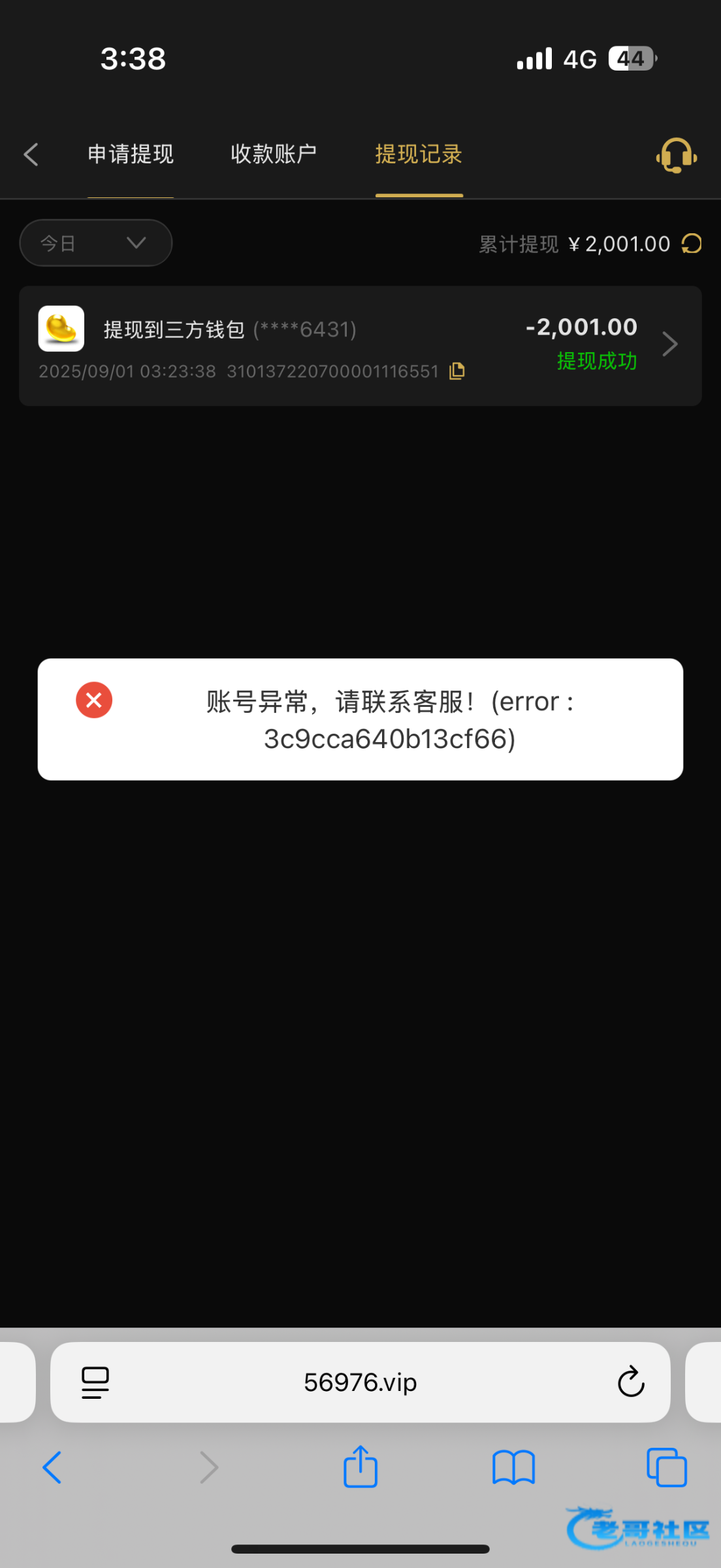Open browser bookmarks
The width and height of the screenshot is (721, 1568).
click(x=513, y=1467)
